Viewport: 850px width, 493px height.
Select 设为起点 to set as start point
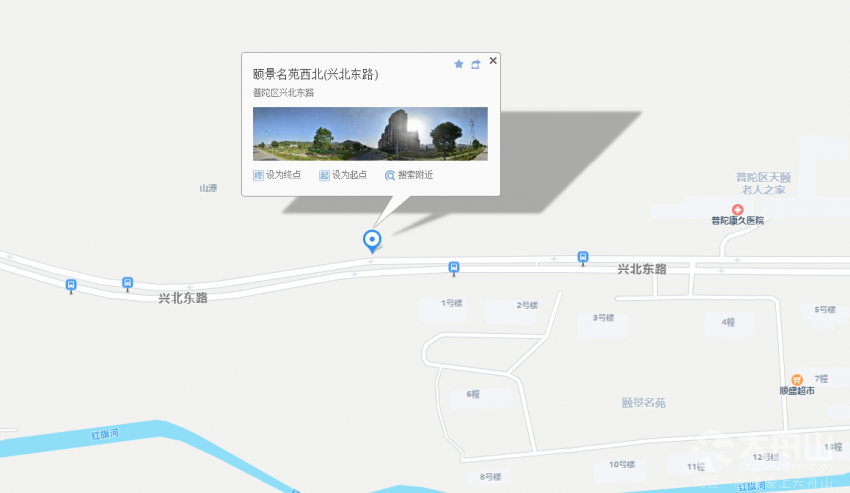343,175
